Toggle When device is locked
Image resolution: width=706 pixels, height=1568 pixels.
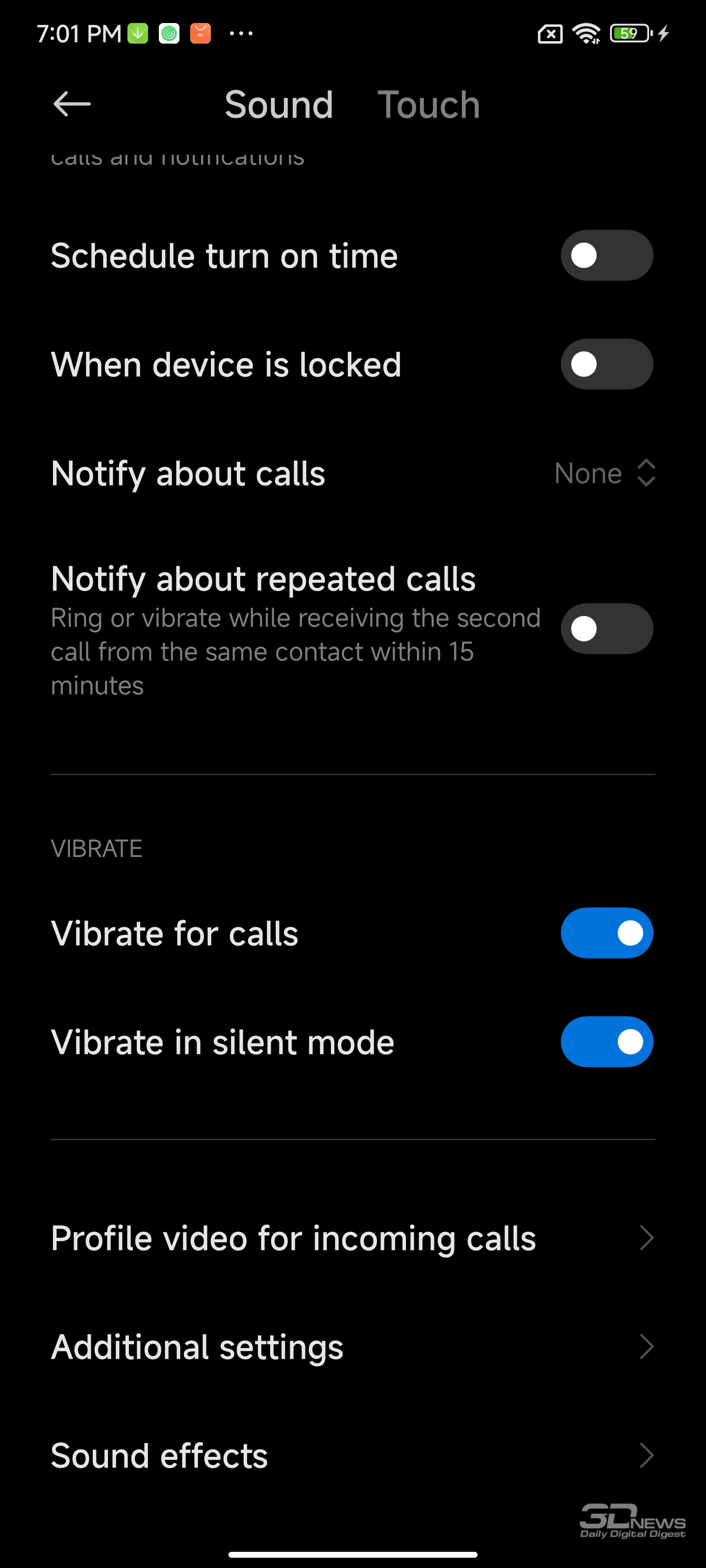[x=606, y=364]
